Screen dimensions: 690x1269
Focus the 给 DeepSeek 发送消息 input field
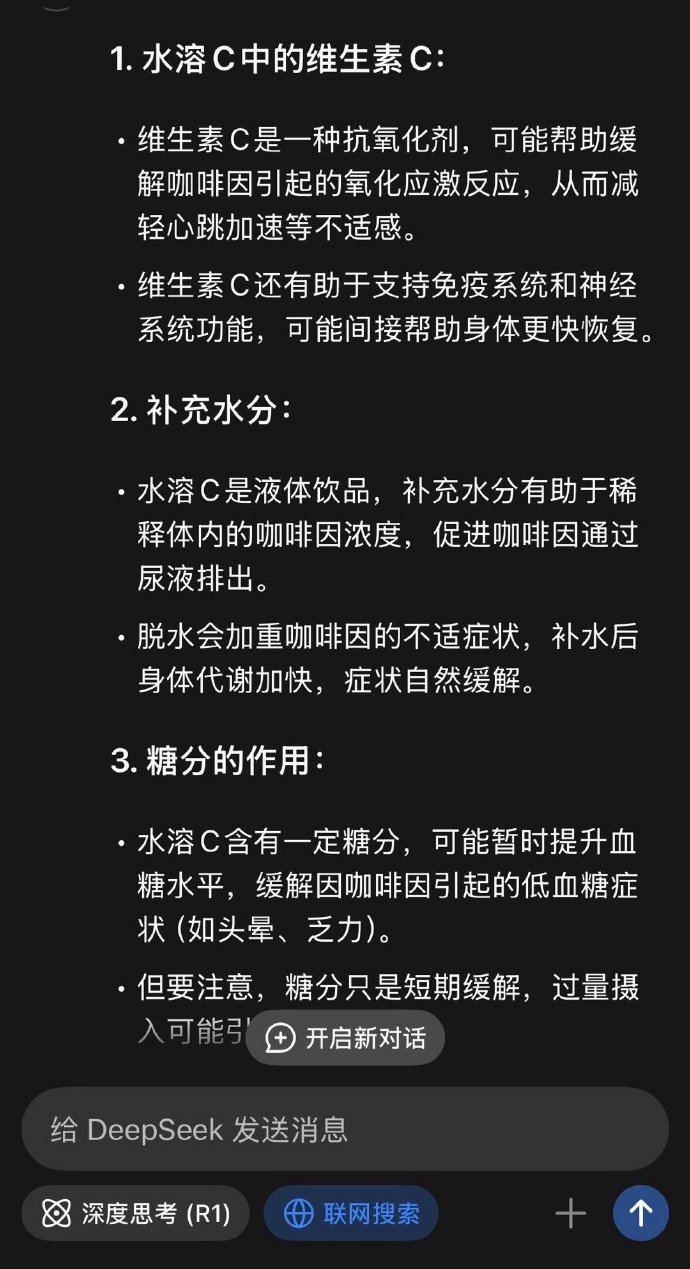pyautogui.click(x=345, y=1130)
